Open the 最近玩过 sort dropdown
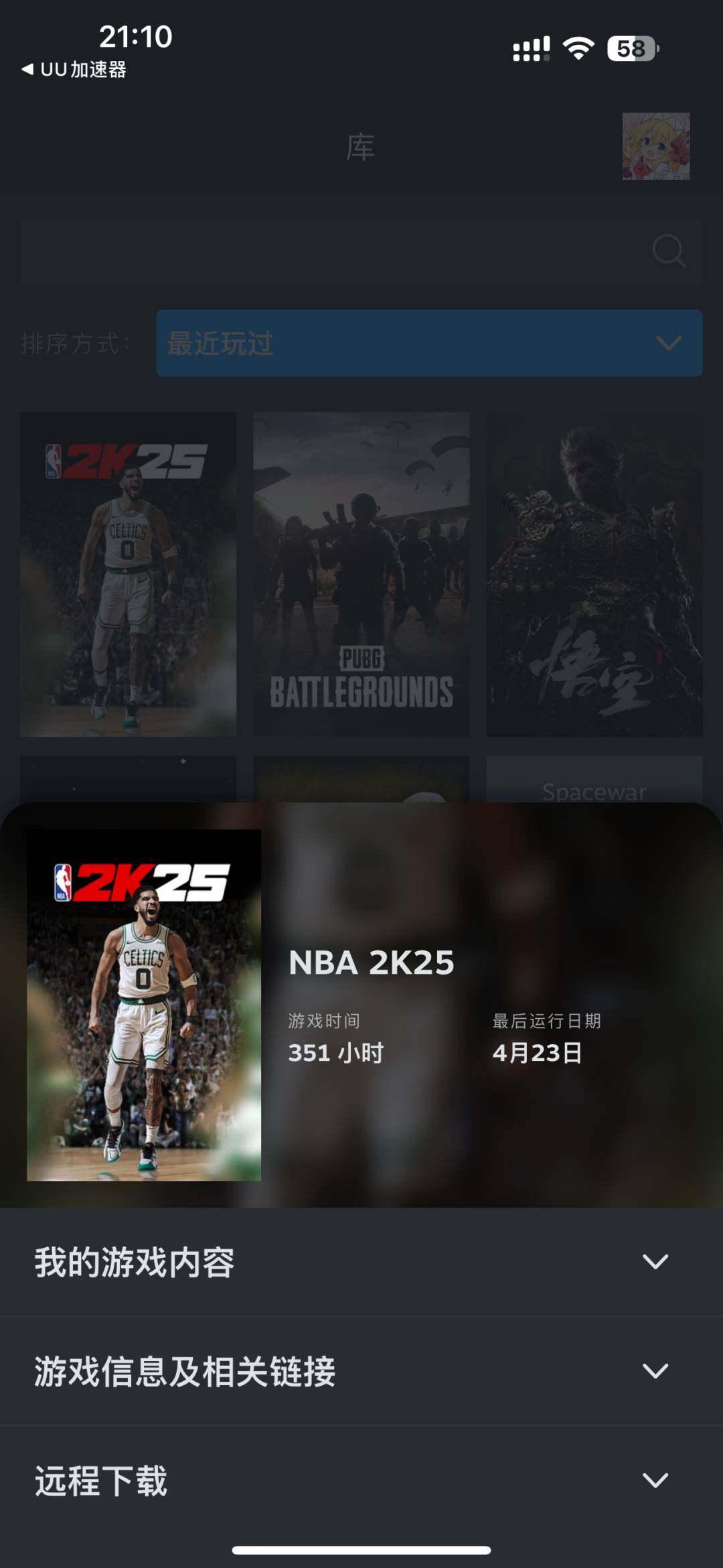 click(x=429, y=343)
